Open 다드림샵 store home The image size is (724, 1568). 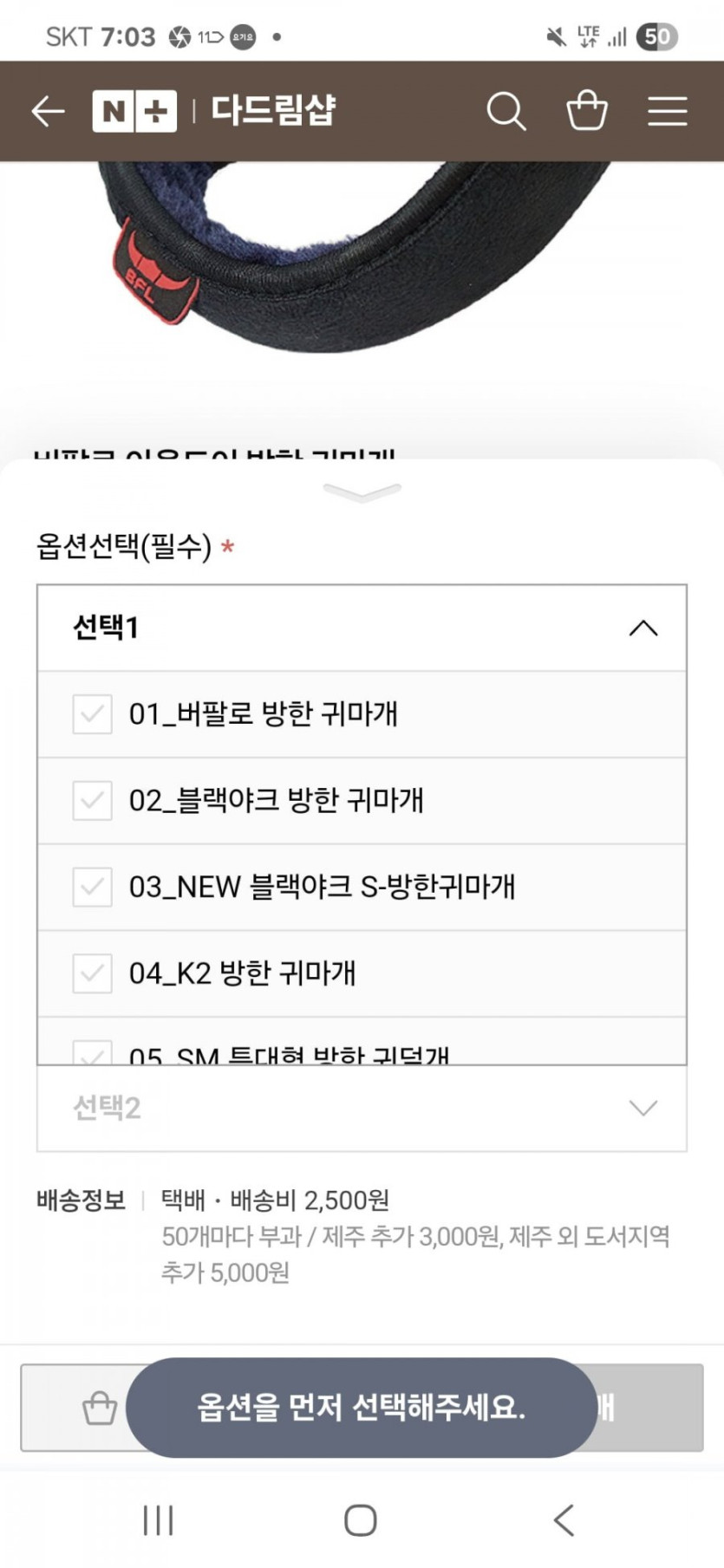tap(272, 111)
